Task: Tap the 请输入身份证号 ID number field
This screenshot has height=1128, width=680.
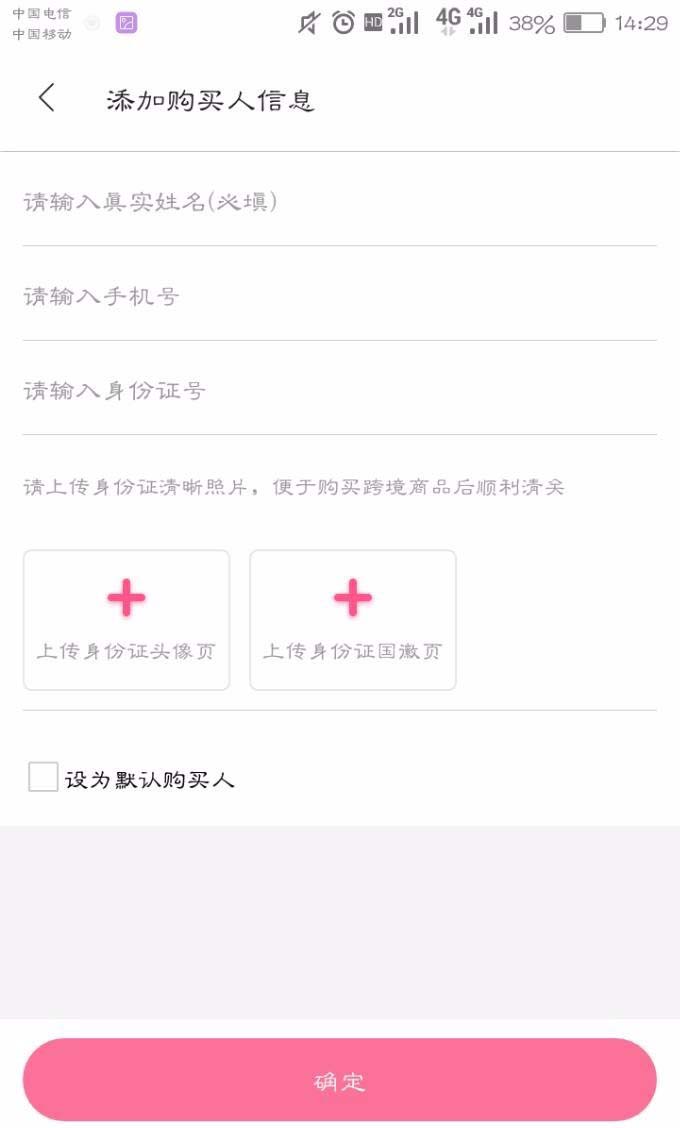Action: pyautogui.click(x=339, y=391)
